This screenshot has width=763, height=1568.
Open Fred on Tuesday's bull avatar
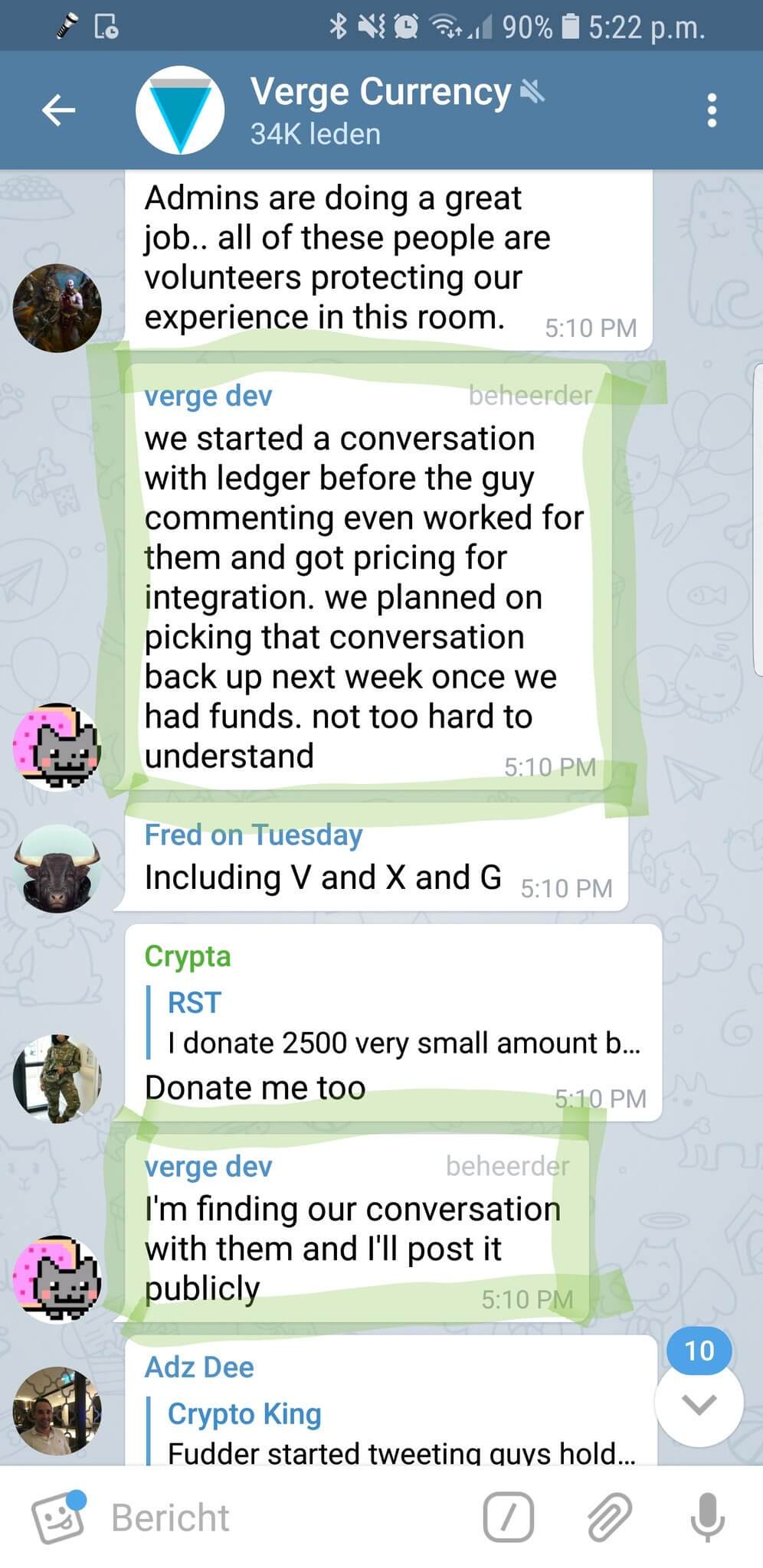(x=57, y=868)
